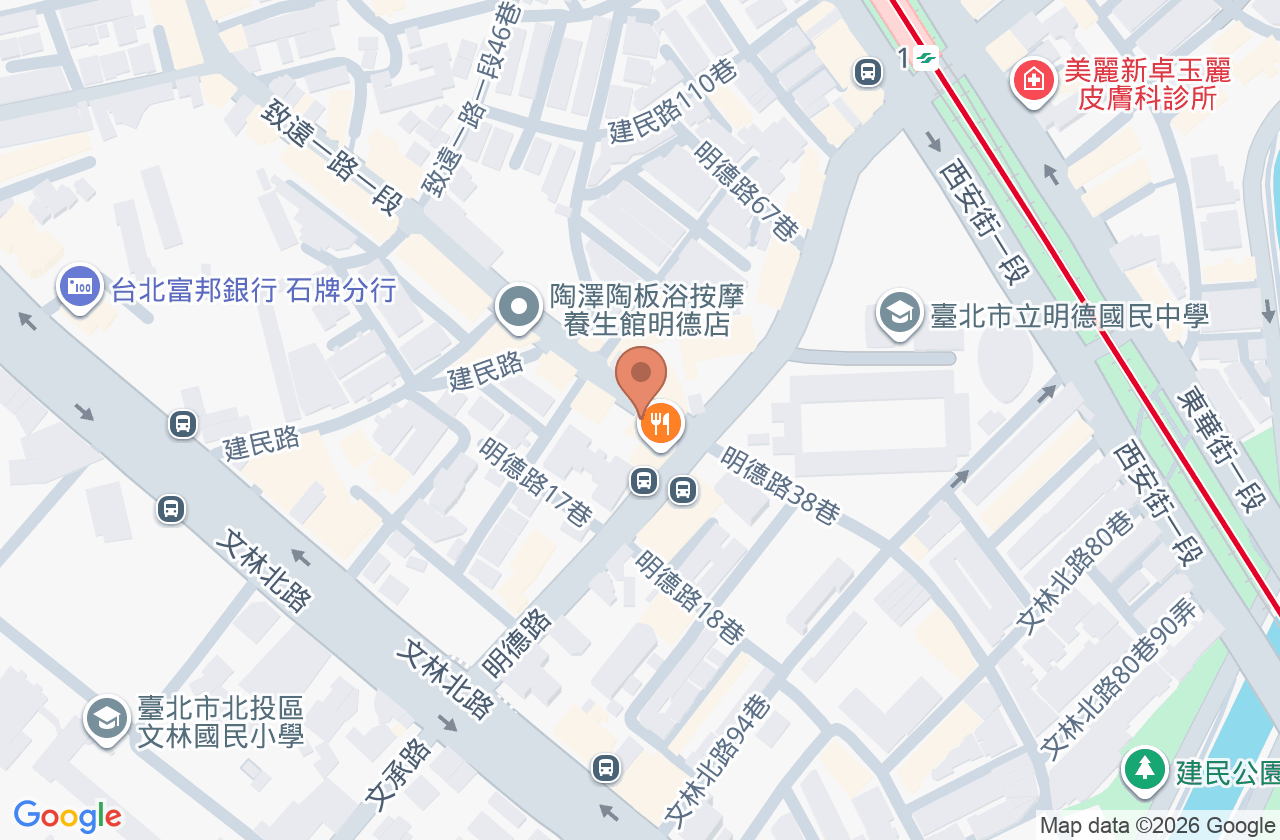Select the 台北富邦銀行 石牌分行 bank marker
This screenshot has width=1280, height=840.
point(80,289)
